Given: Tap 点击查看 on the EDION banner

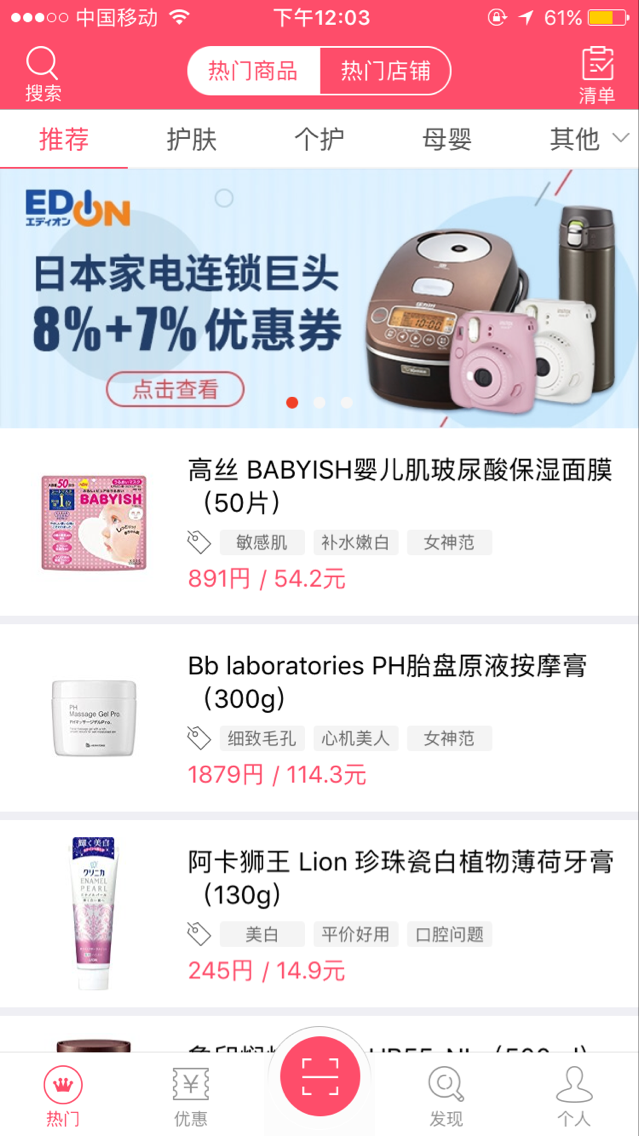Looking at the screenshot, I should (x=175, y=389).
